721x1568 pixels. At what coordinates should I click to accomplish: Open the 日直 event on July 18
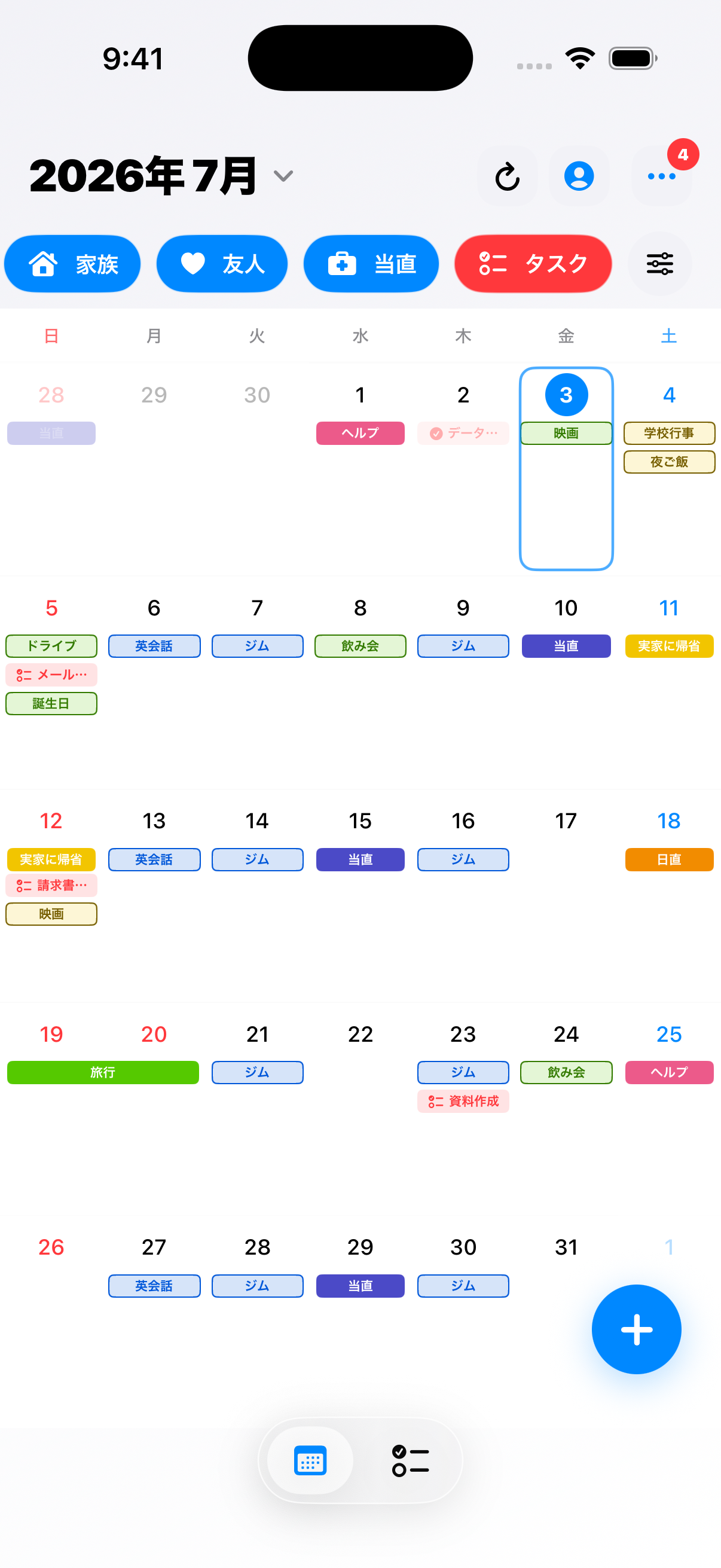click(669, 859)
